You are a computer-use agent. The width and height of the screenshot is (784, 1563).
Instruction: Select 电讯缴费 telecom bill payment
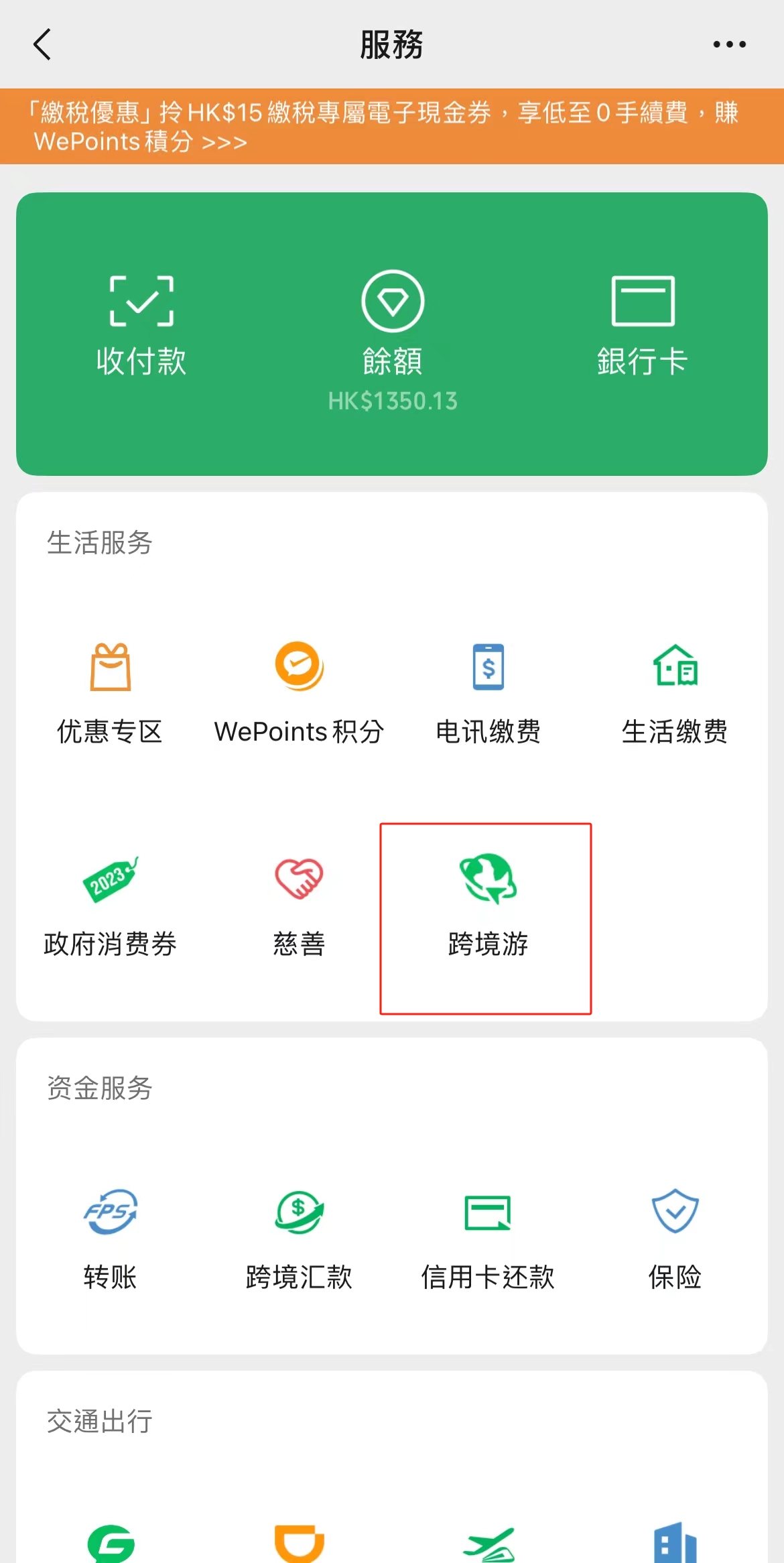(488, 694)
